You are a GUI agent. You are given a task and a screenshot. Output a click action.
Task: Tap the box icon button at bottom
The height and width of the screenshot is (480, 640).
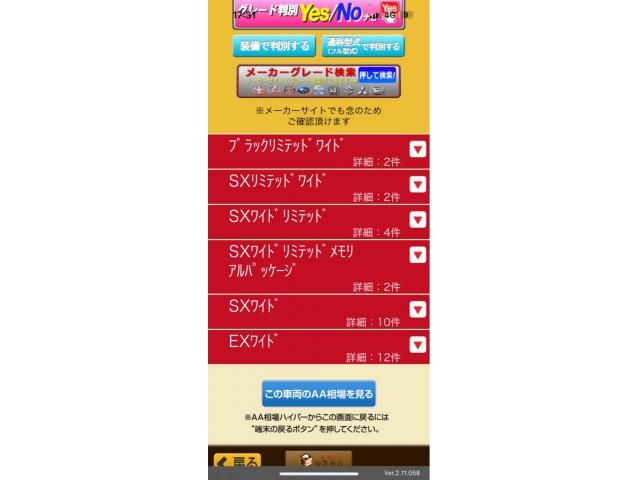click(318, 462)
